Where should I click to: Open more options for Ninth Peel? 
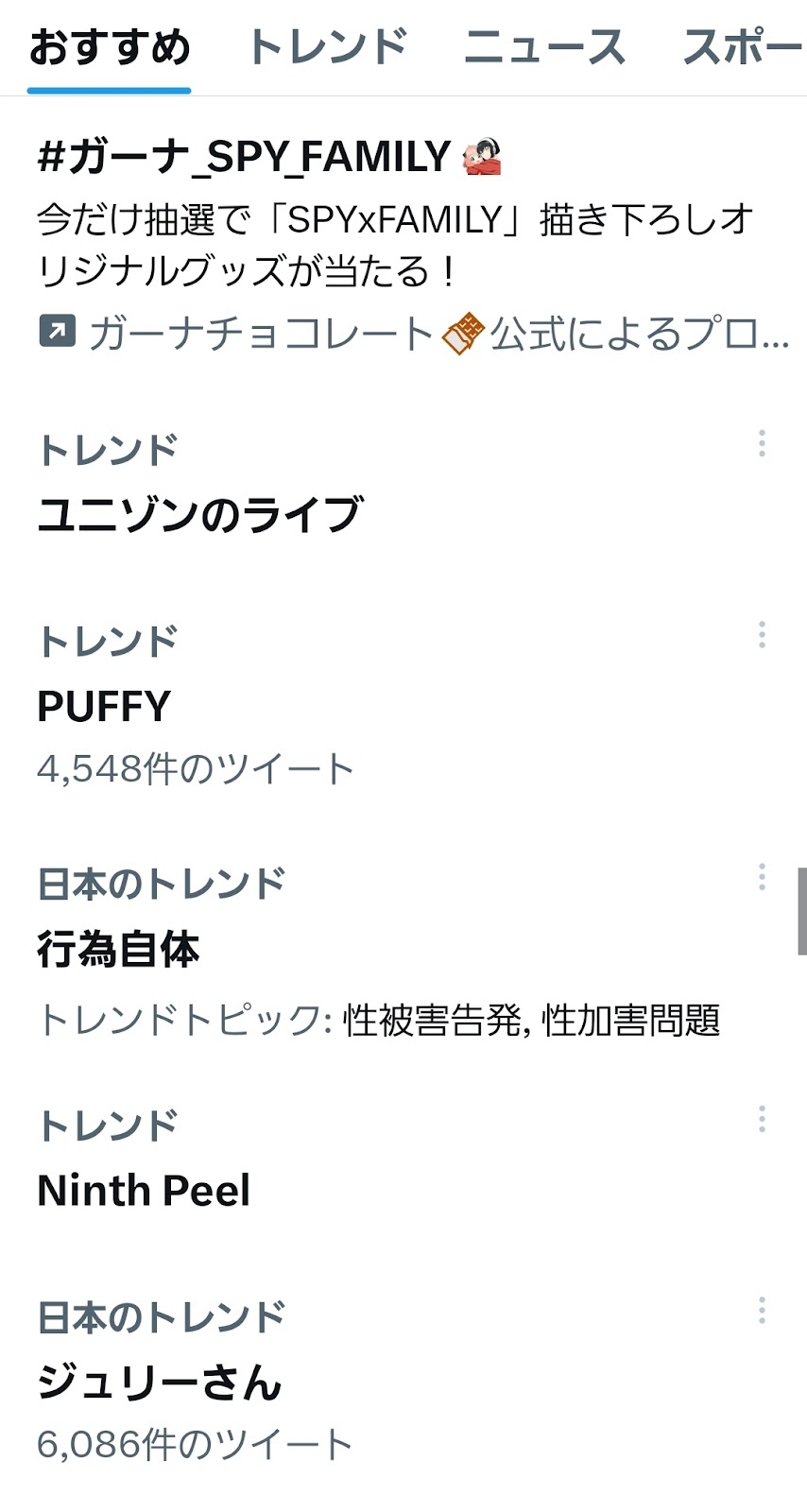click(x=762, y=1120)
